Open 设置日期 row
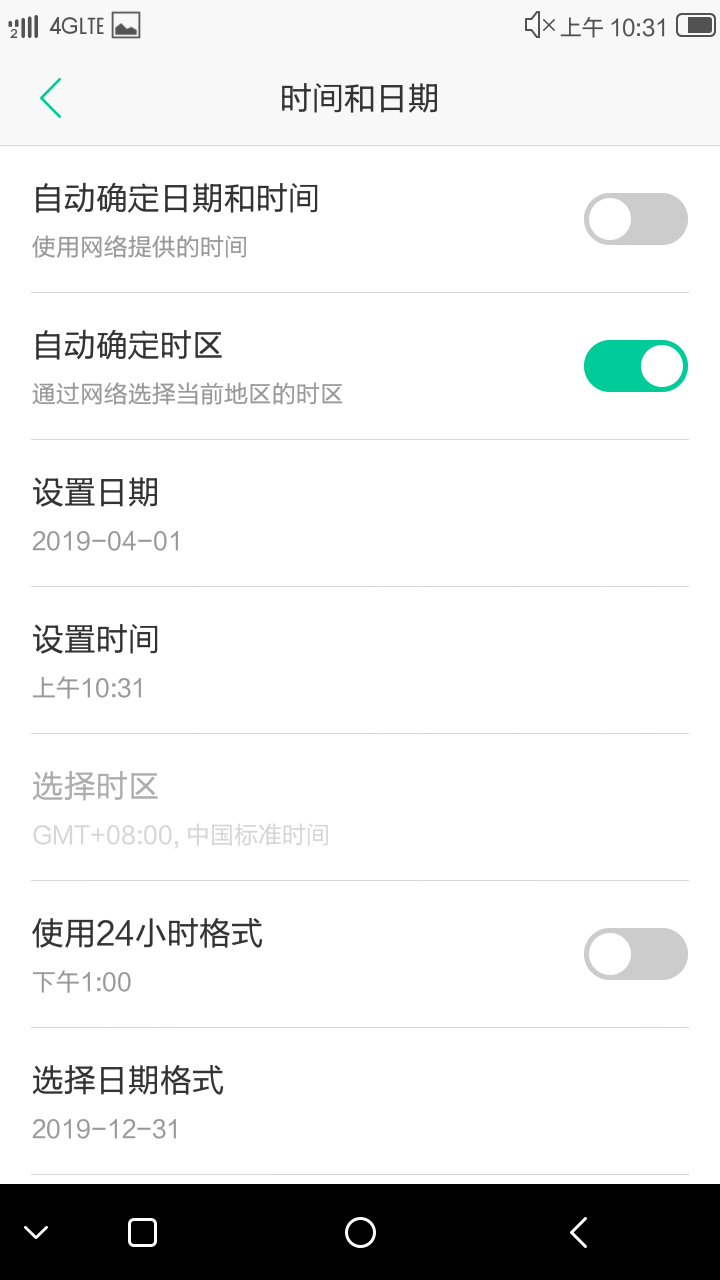The width and height of the screenshot is (720, 1280). 360,513
